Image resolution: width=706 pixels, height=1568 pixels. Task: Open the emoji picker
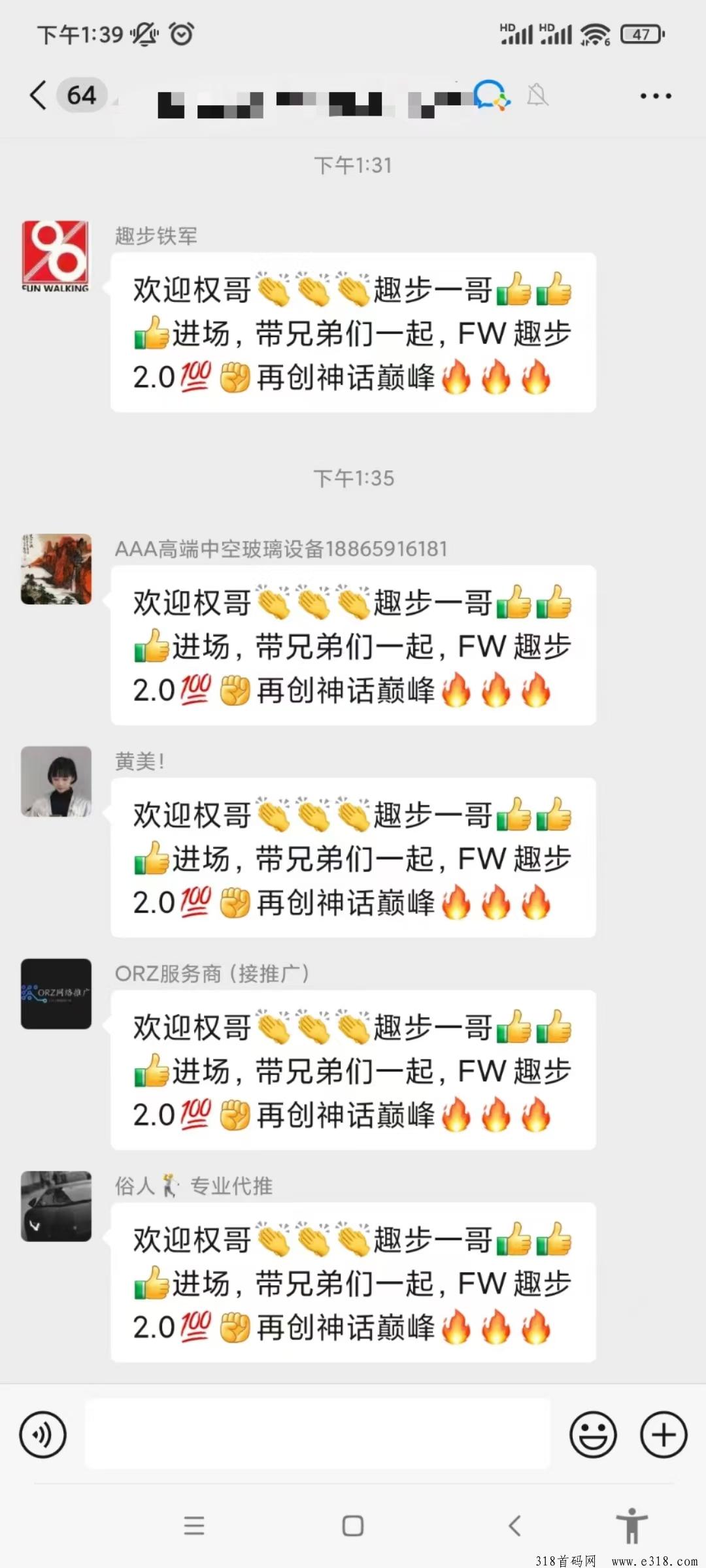(593, 1435)
